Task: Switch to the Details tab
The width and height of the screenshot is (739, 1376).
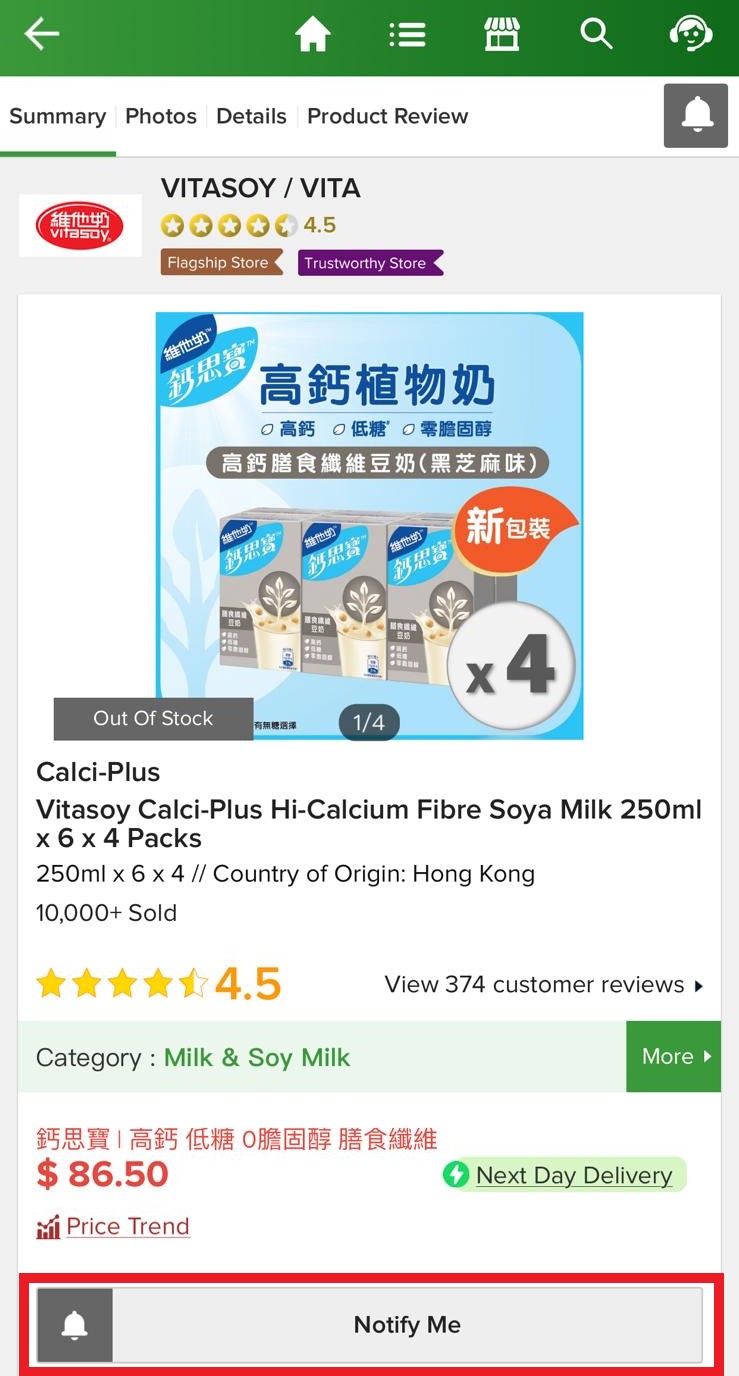Action: pyautogui.click(x=251, y=116)
